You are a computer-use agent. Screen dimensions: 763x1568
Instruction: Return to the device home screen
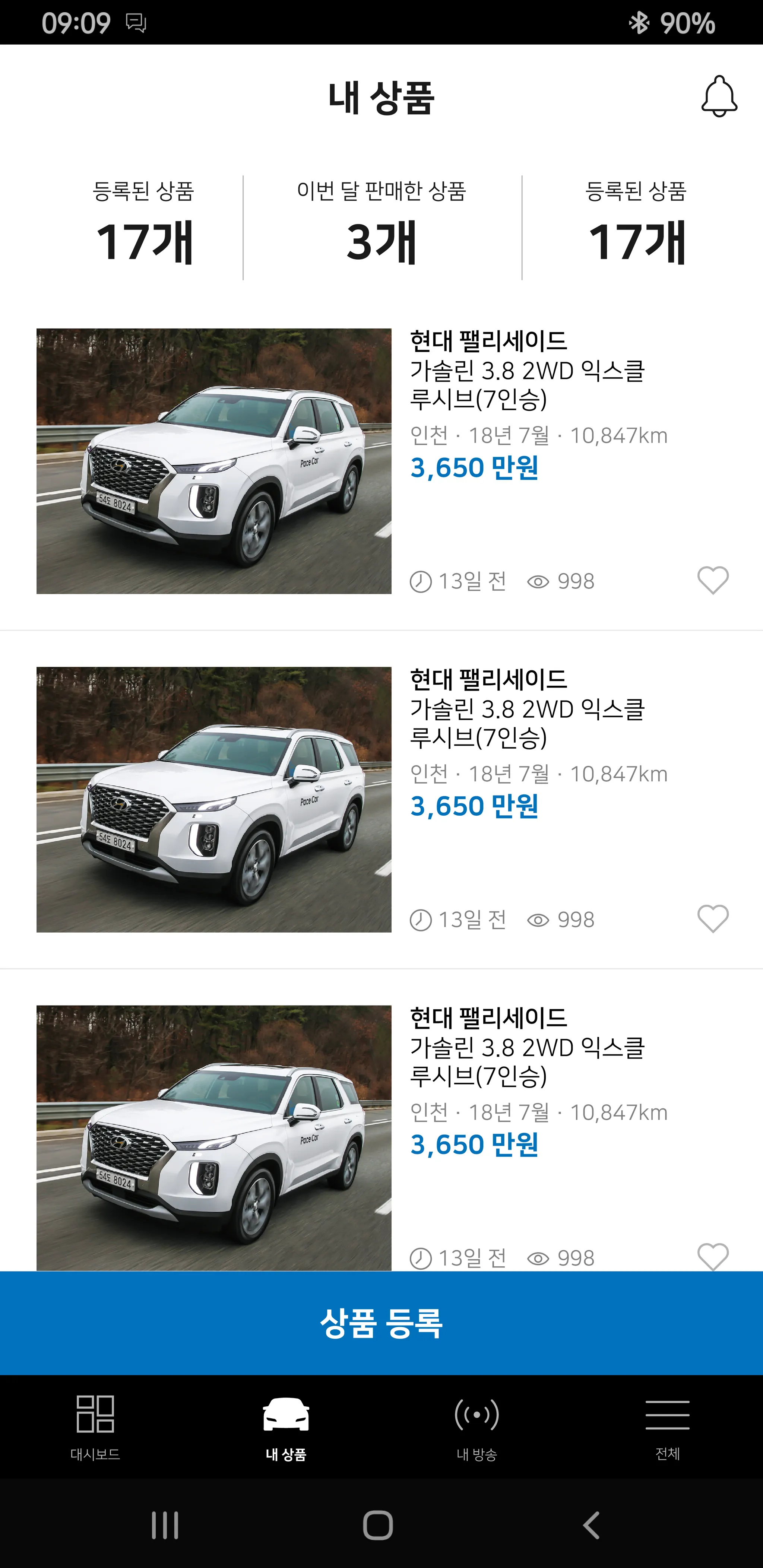click(378, 1526)
